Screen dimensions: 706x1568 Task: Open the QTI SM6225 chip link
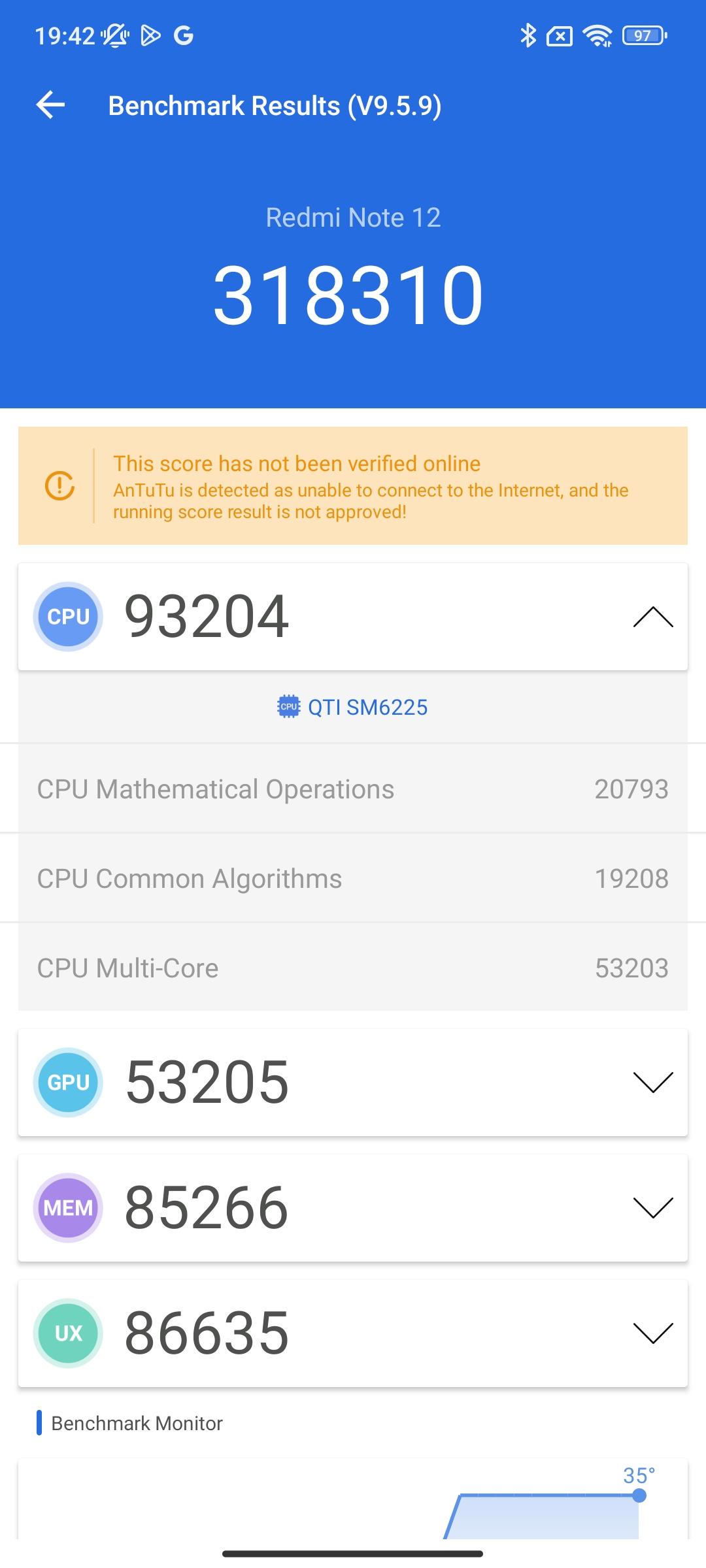tap(352, 707)
